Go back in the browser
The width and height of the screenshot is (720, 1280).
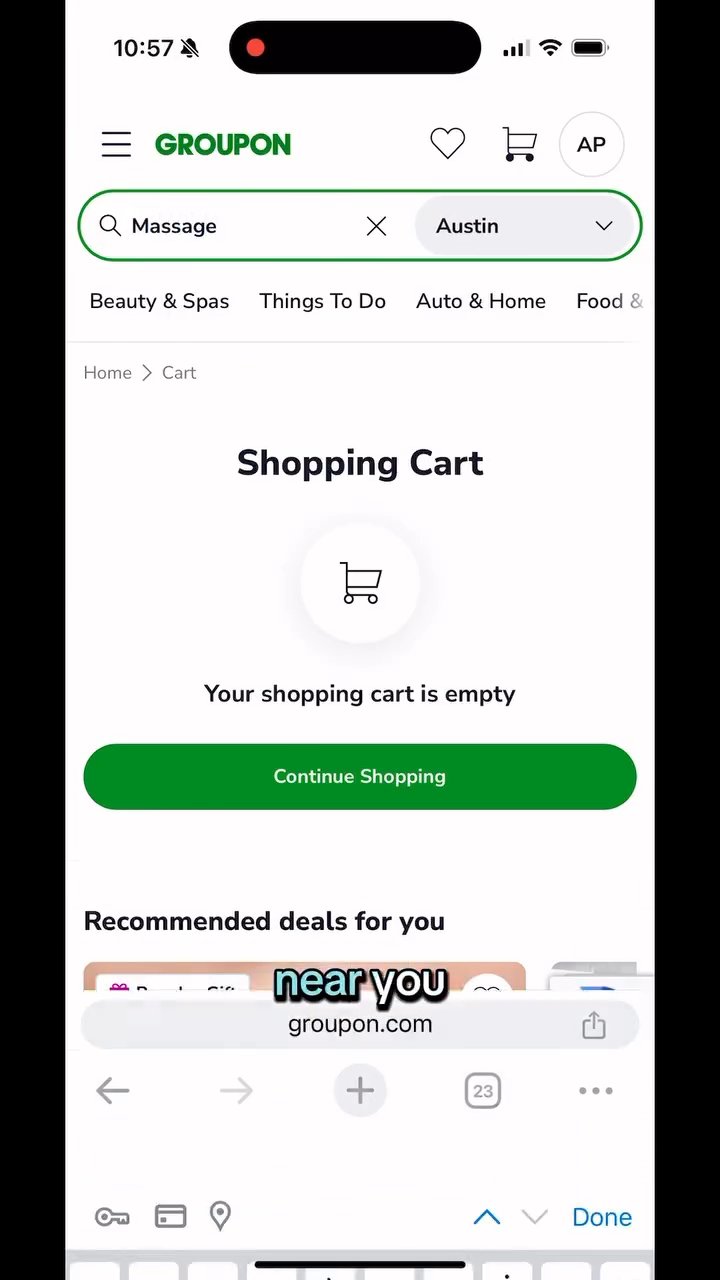coord(112,1091)
